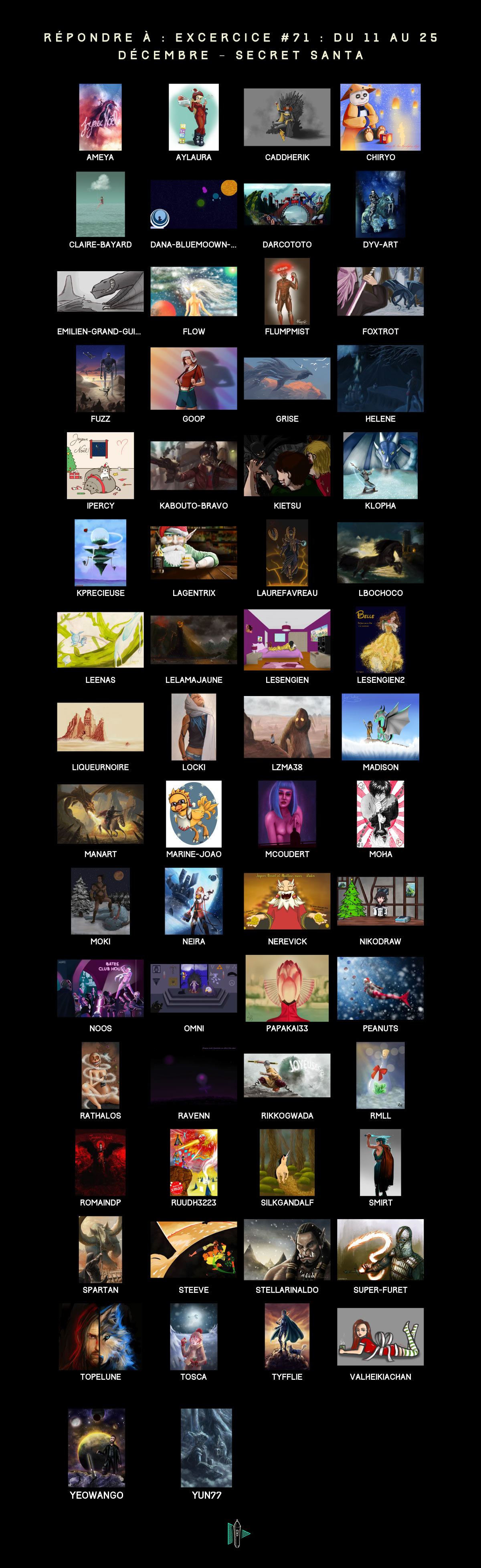Open the Flow galaxy artwork
Image resolution: width=481 pixels, height=1568 pixels.
click(x=194, y=292)
